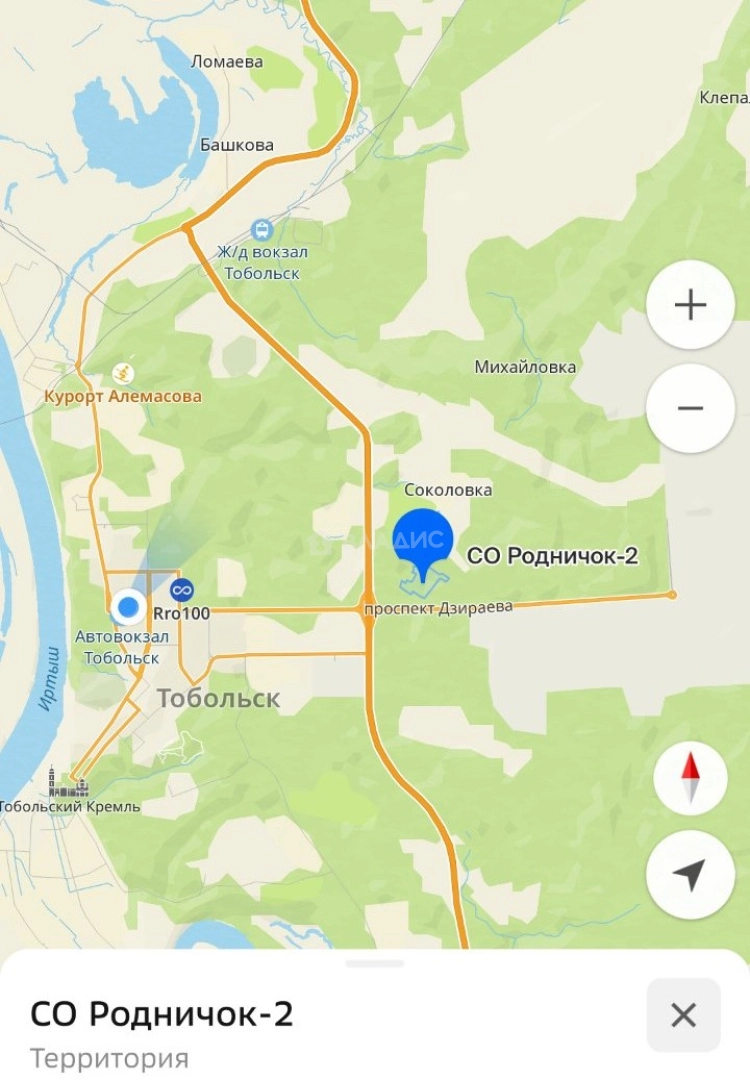Center the map on my location
Image resolution: width=750 pixels, height=1080 pixels.
pos(690,875)
